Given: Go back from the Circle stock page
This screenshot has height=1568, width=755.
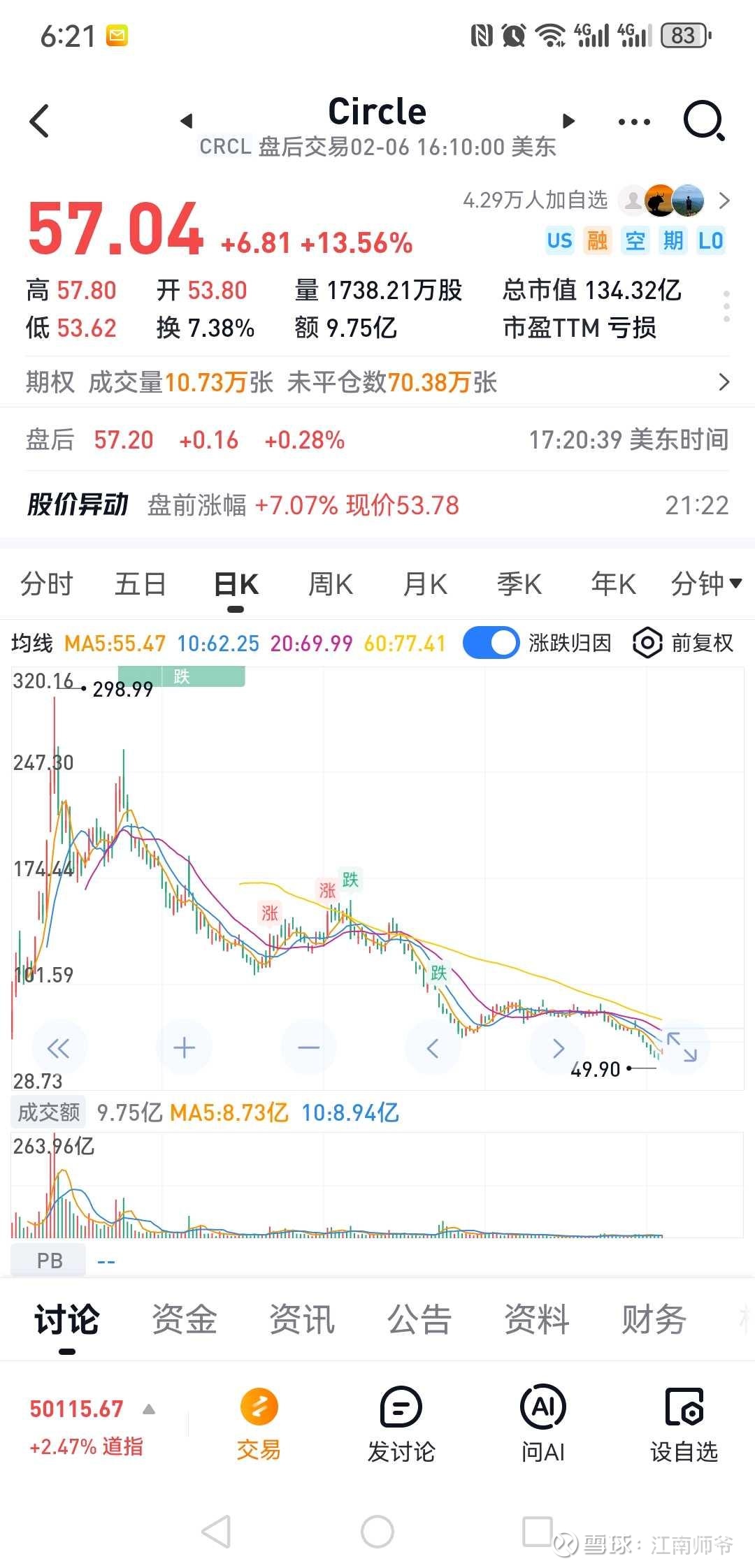Looking at the screenshot, I should click(41, 122).
